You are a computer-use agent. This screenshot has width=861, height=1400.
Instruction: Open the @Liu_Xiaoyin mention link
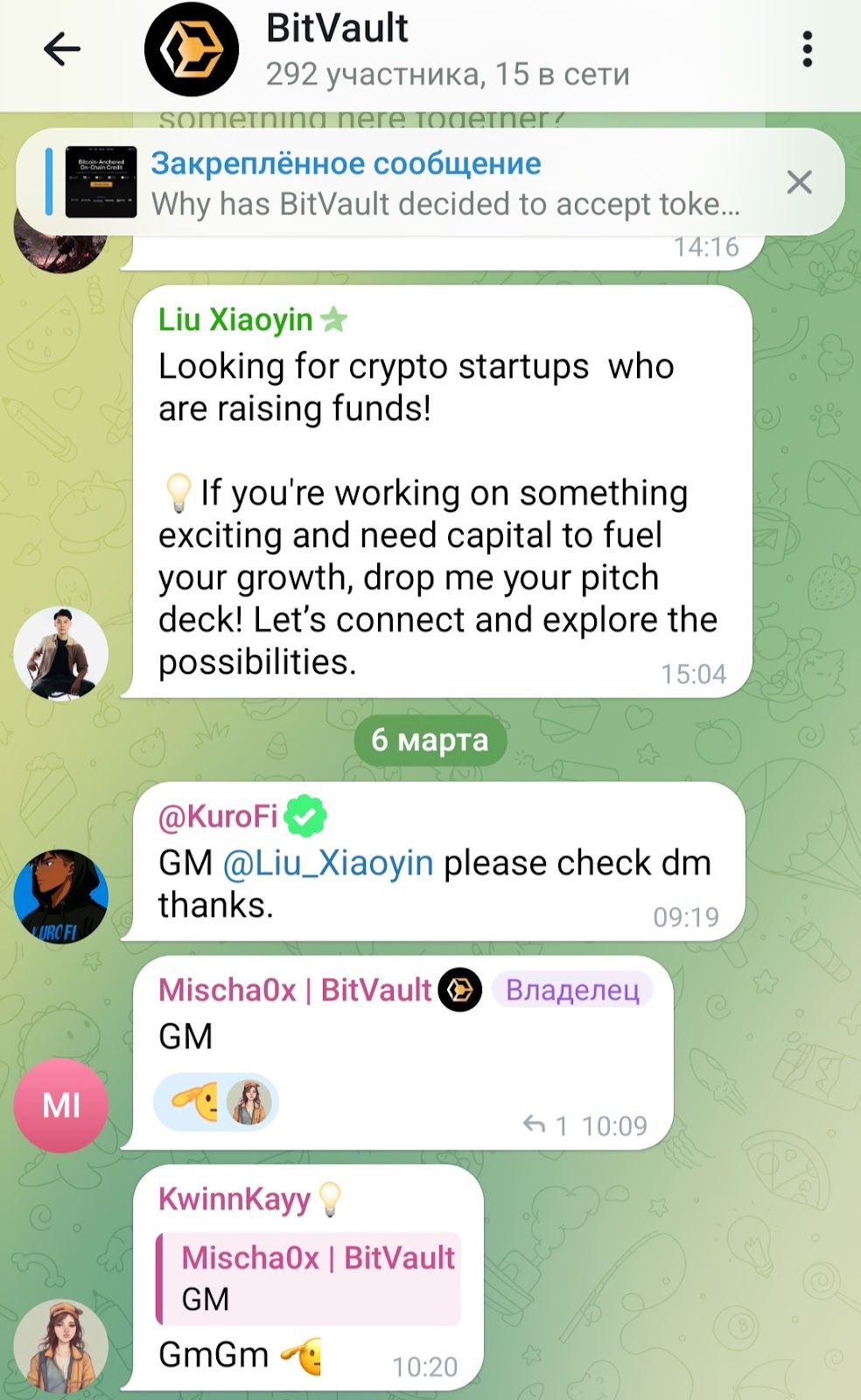click(x=328, y=864)
